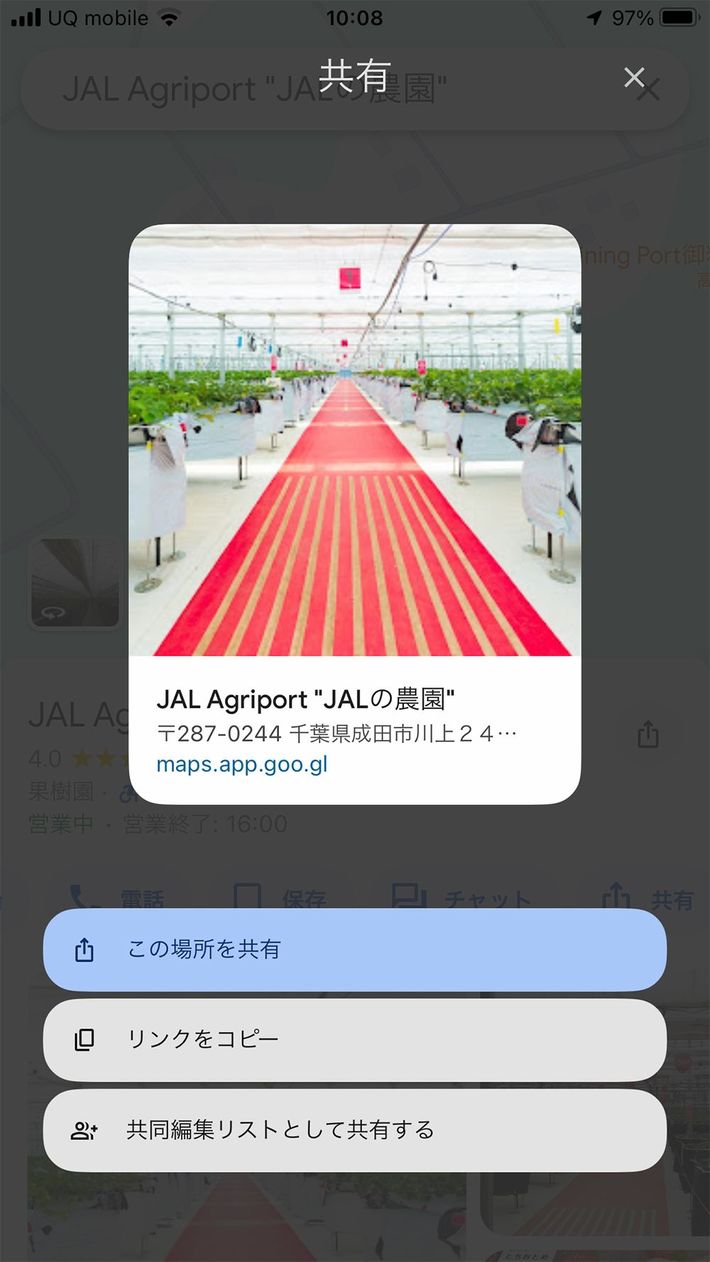The height and width of the screenshot is (1262, 710).
Task: Close the 共有 share sheet
Action: click(x=634, y=77)
